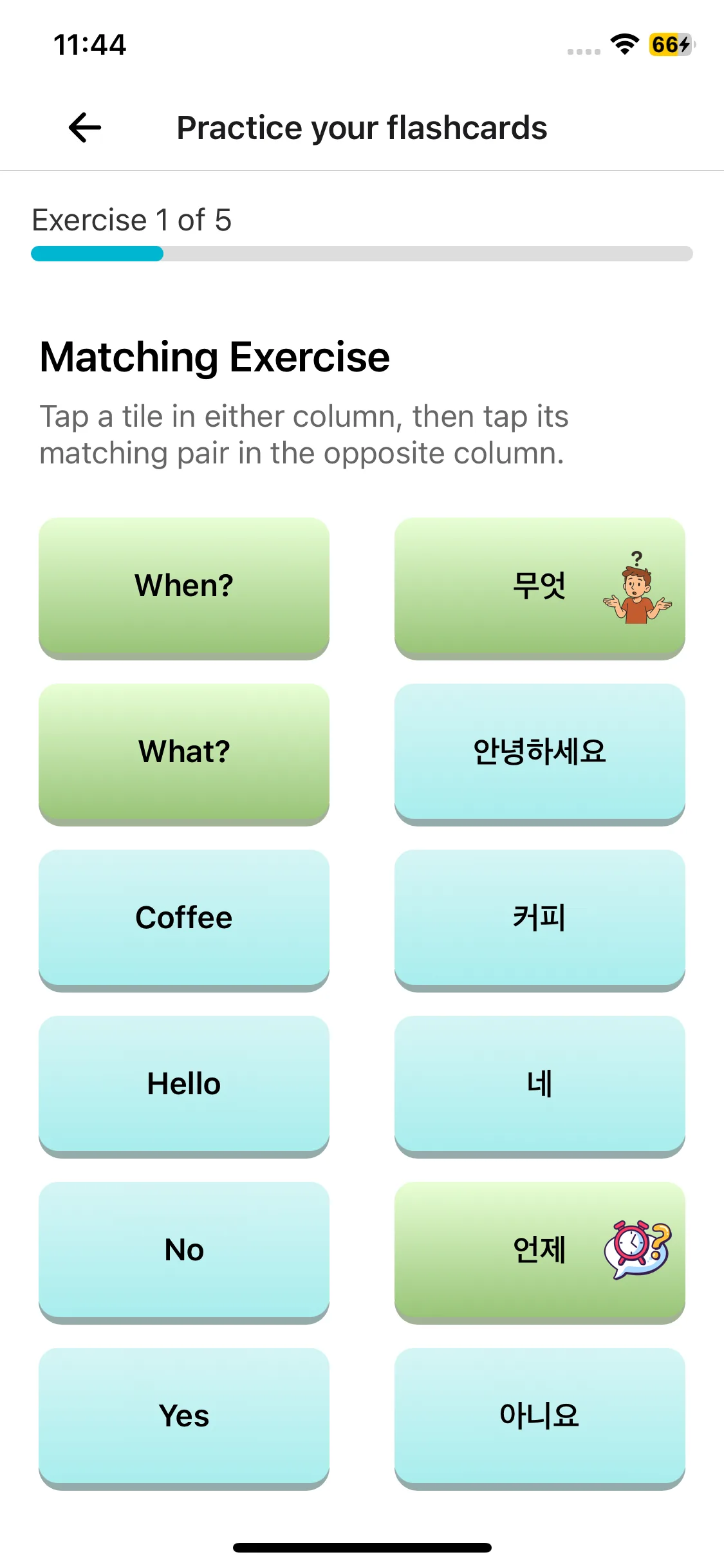Choose the 'Coffee' tile
The width and height of the screenshot is (724, 1568).
[x=184, y=918]
